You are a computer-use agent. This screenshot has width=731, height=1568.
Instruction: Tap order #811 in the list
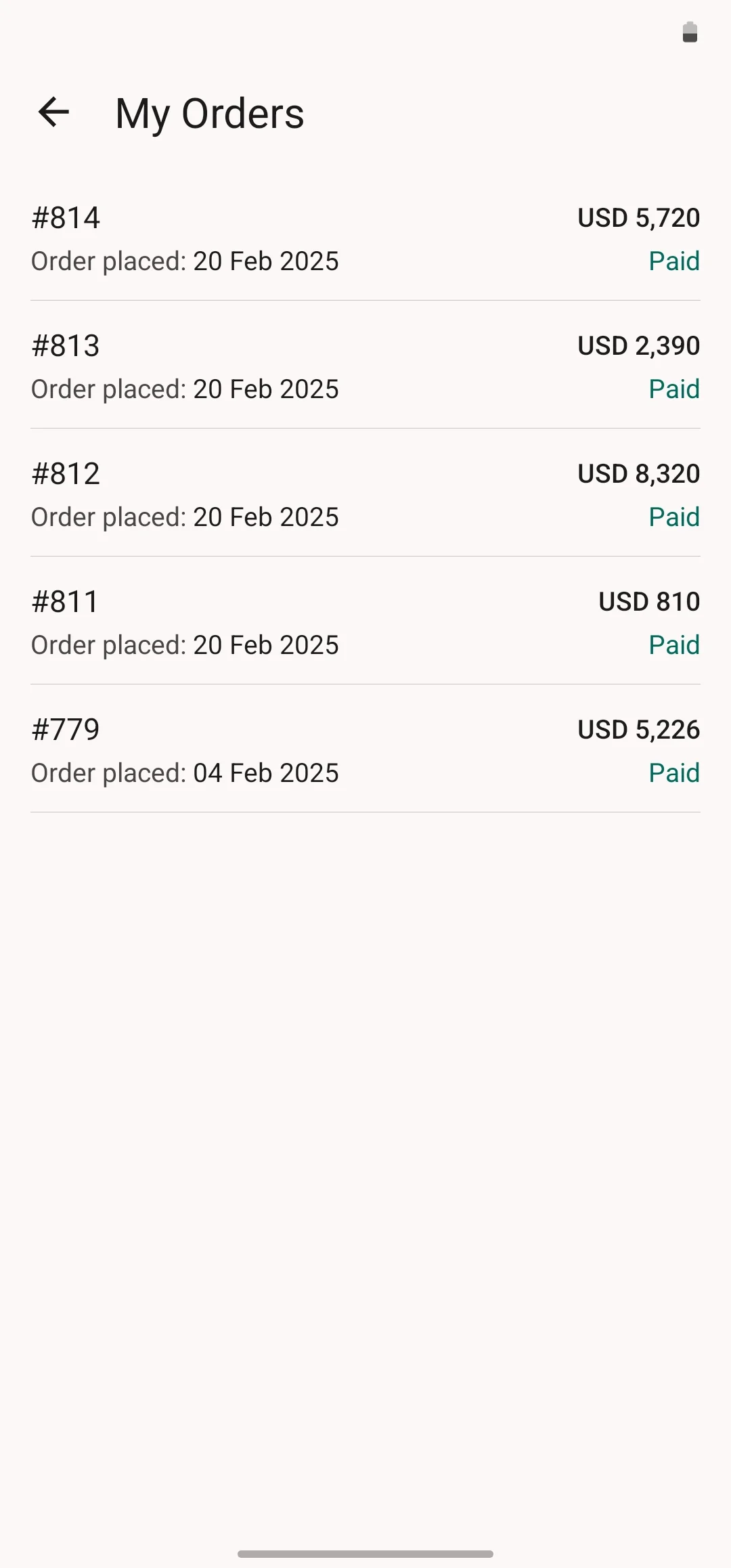coord(365,622)
